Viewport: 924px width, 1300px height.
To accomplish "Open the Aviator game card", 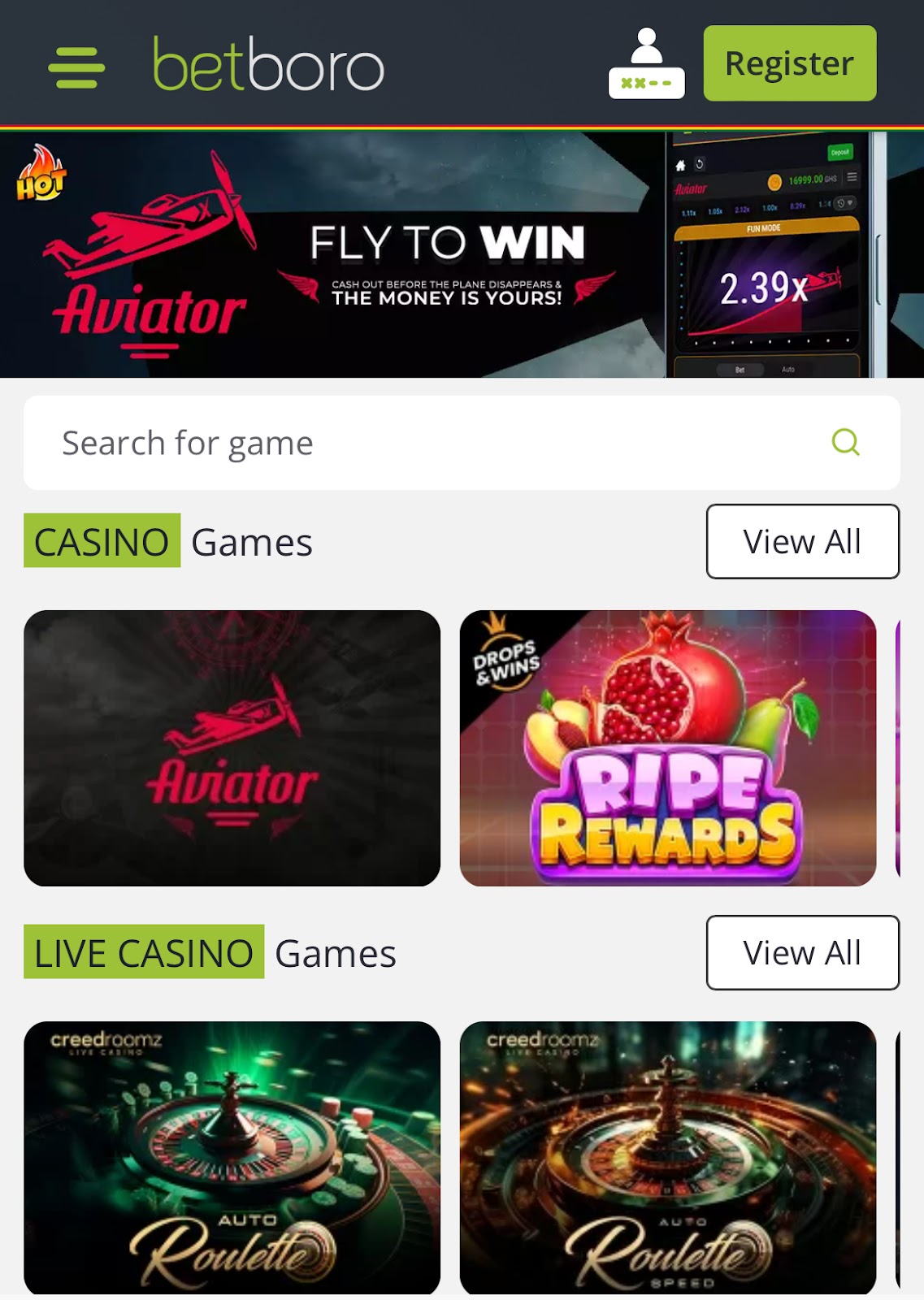I will coord(232,748).
